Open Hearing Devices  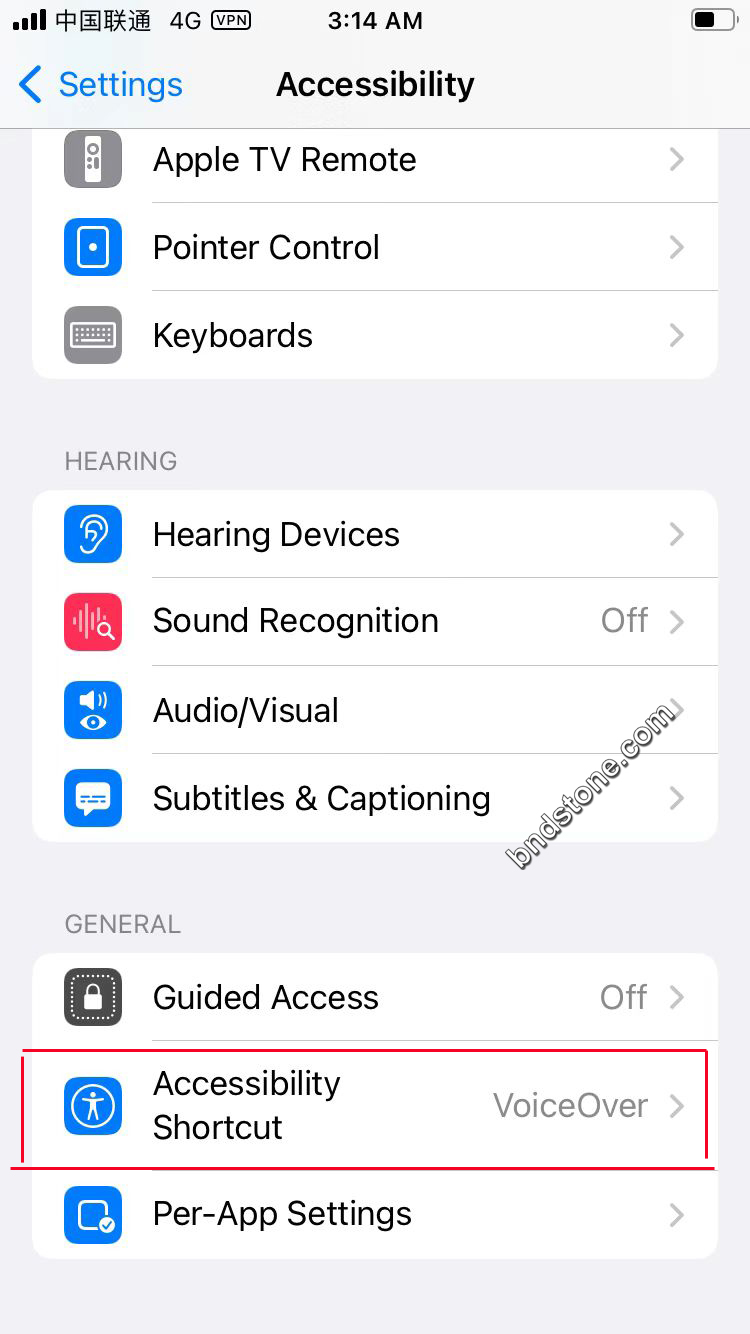375,534
